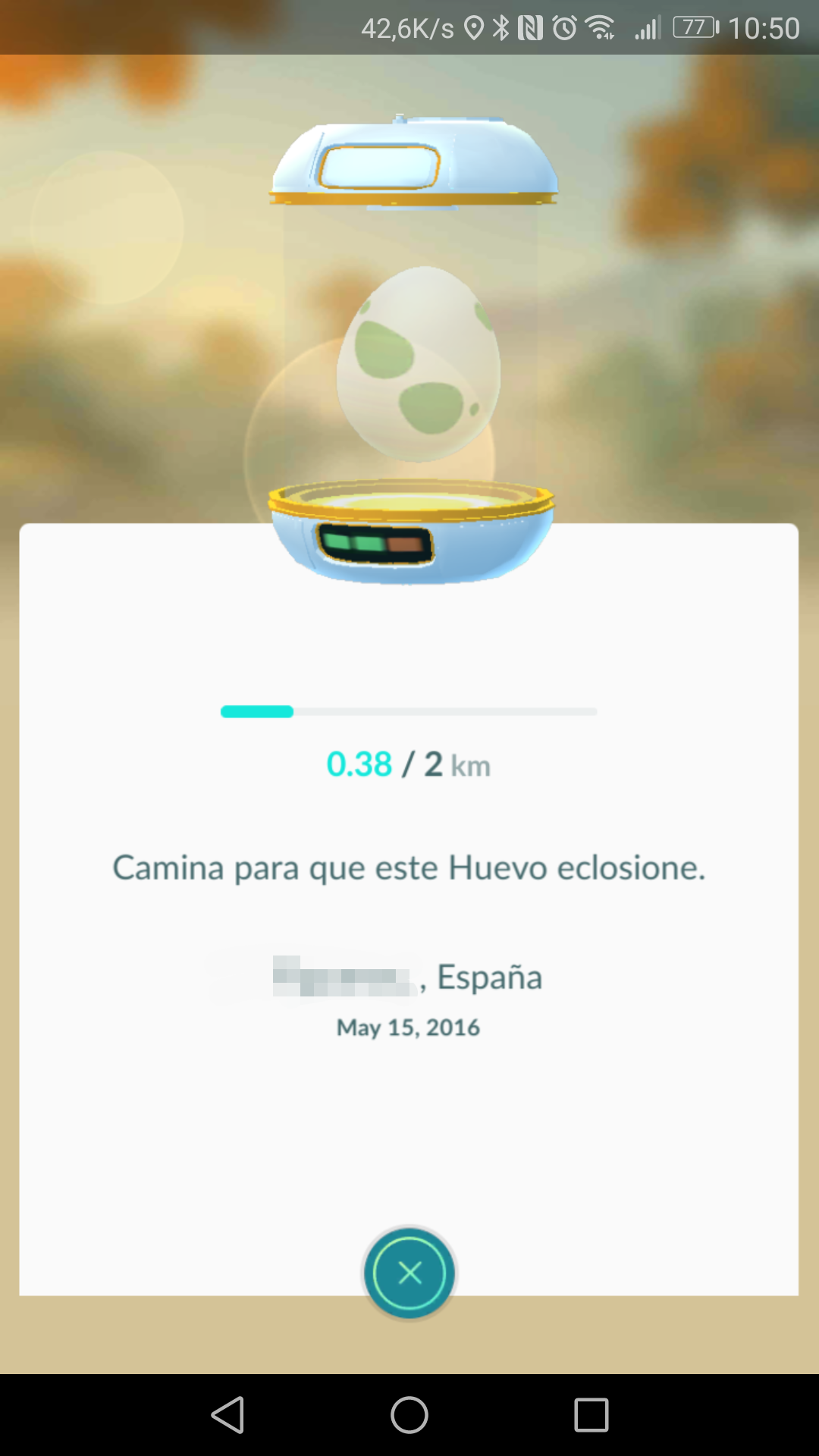This screenshot has height=1456, width=819.
Task: Tap the blurred location name beside España
Action: click(341, 977)
